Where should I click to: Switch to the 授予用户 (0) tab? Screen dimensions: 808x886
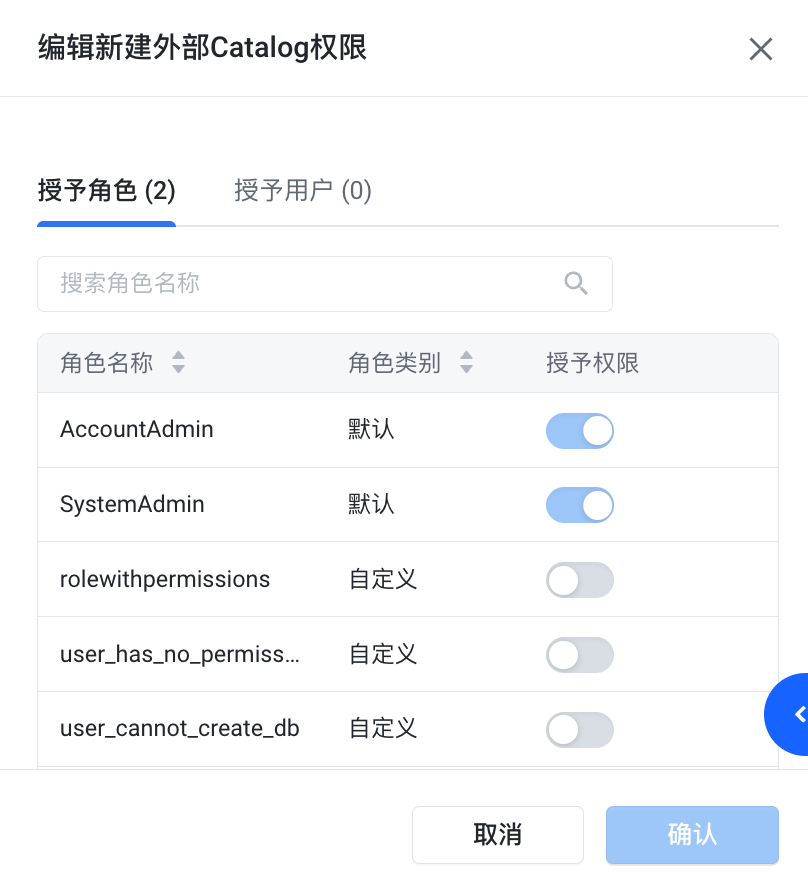click(x=303, y=190)
